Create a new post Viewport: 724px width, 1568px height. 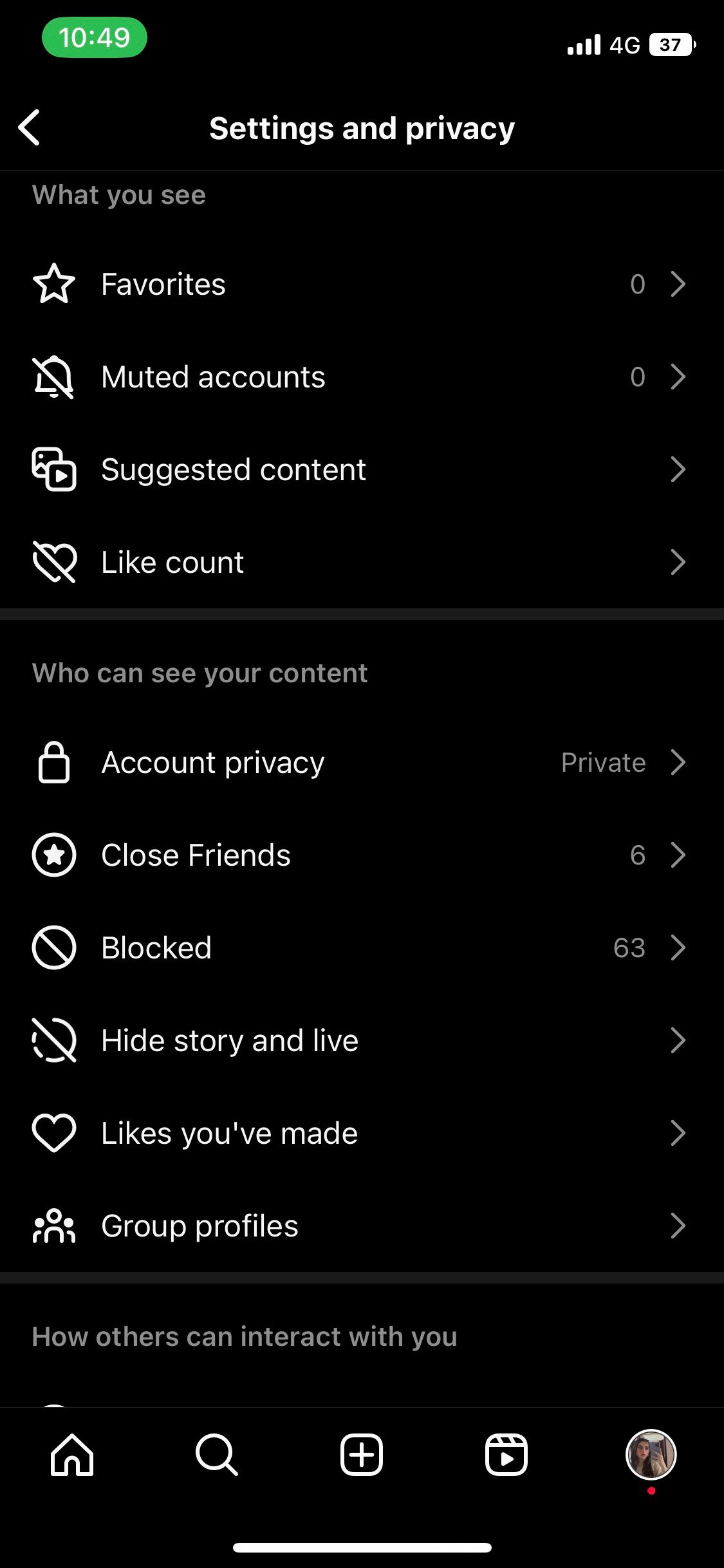click(362, 1454)
